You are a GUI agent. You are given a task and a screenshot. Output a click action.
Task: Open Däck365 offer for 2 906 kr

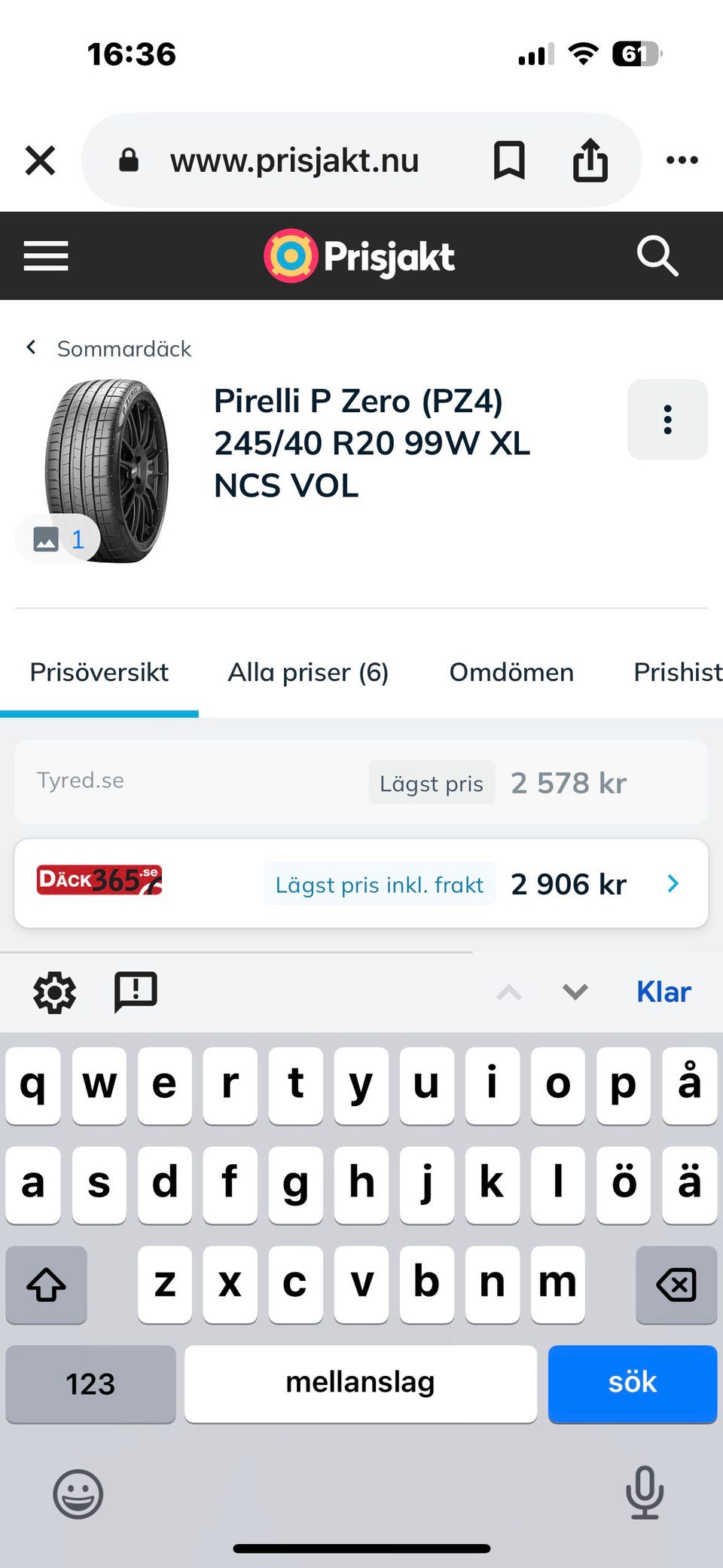[361, 884]
